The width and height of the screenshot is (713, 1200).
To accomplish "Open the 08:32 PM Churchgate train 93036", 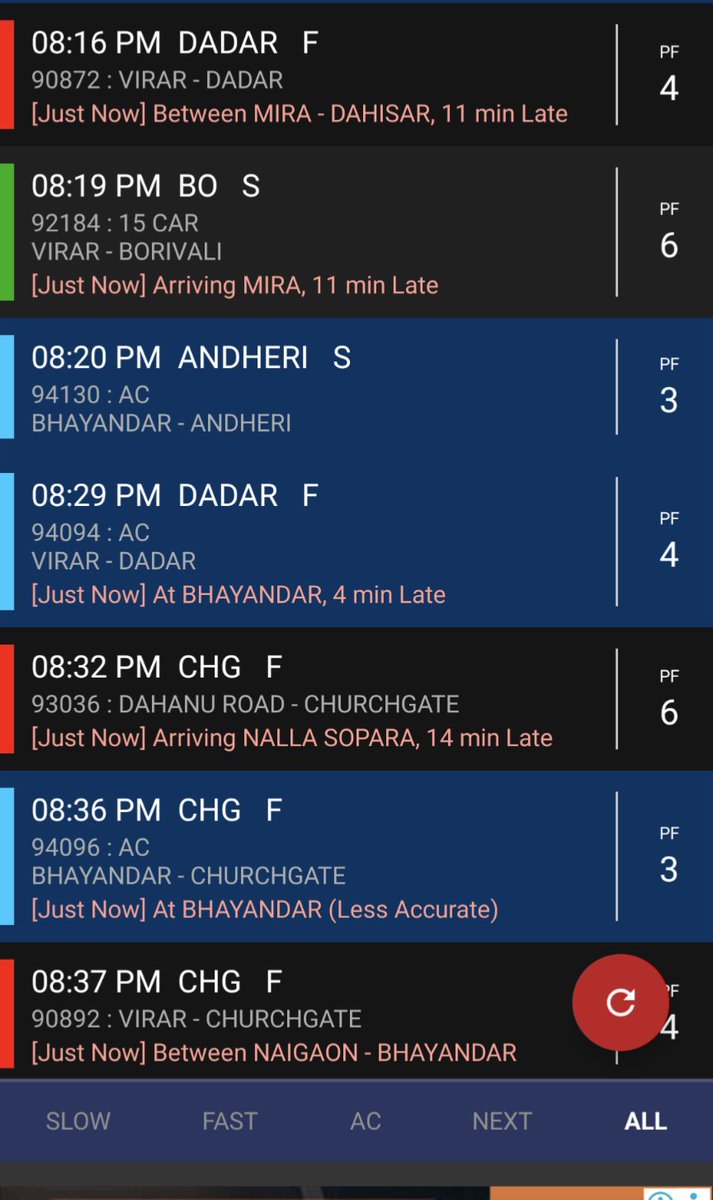I will pyautogui.click(x=356, y=698).
